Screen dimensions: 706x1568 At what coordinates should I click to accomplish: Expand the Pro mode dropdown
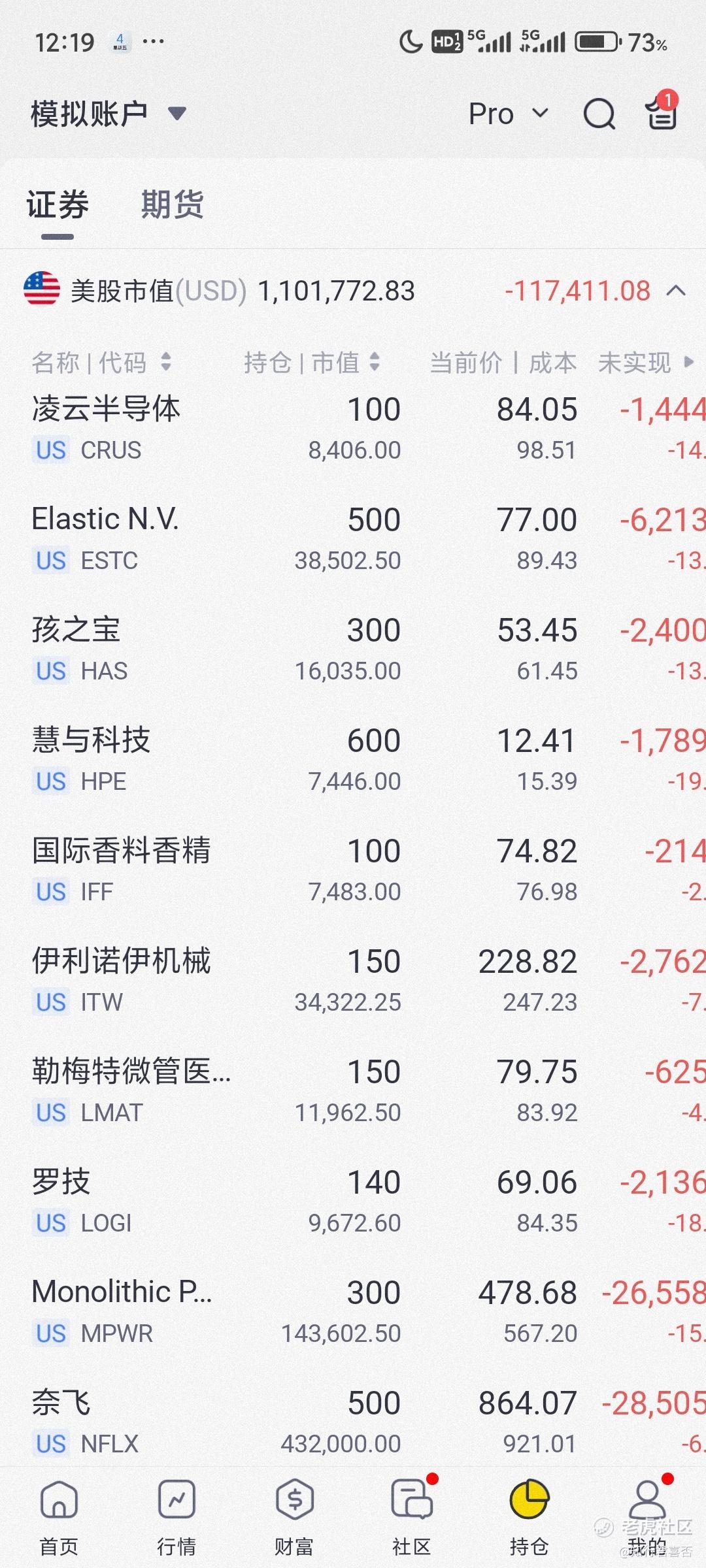point(508,114)
